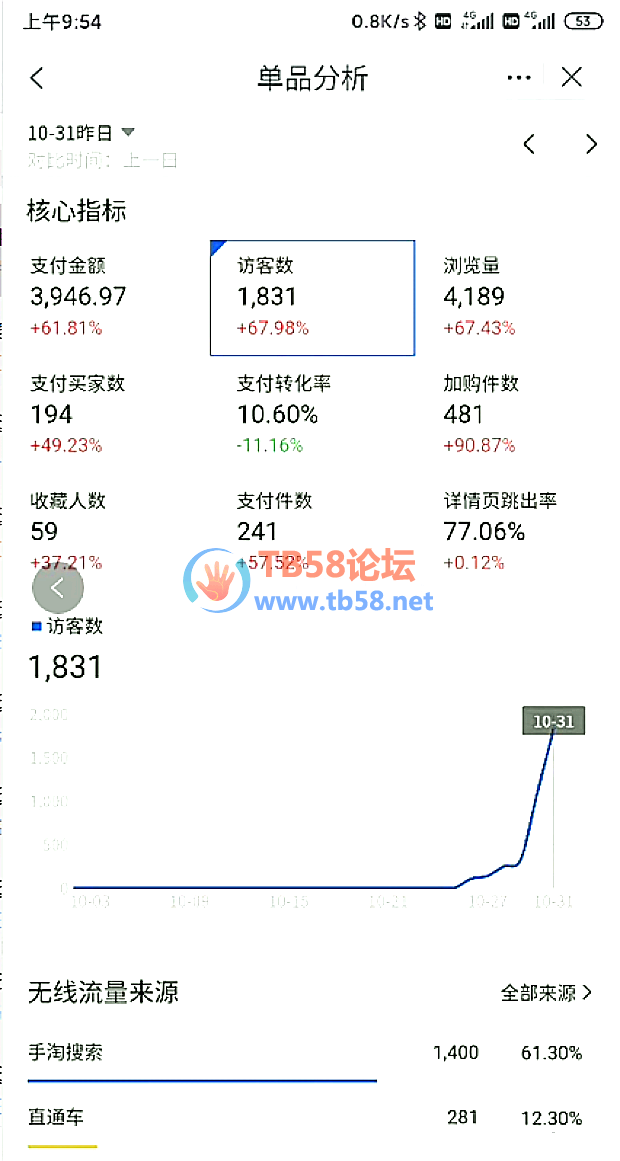This screenshot has height=1161, width=620.
Task: Select the 加购件数 metric card
Action: point(515,414)
